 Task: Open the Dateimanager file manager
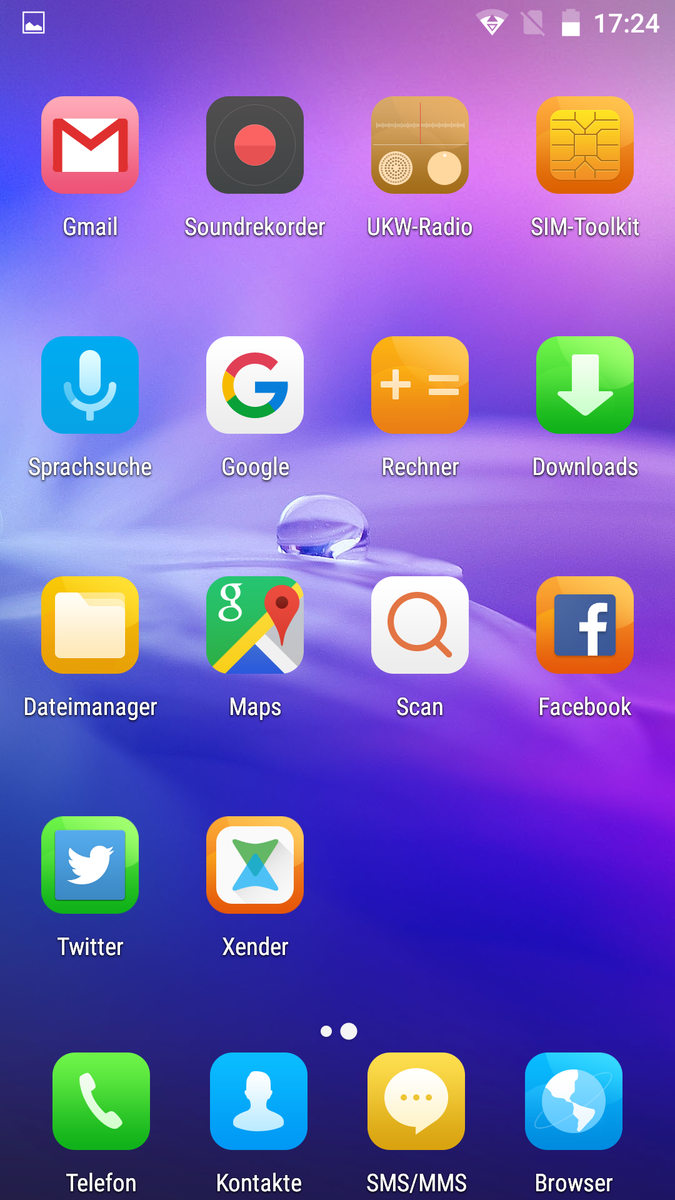pos(90,625)
